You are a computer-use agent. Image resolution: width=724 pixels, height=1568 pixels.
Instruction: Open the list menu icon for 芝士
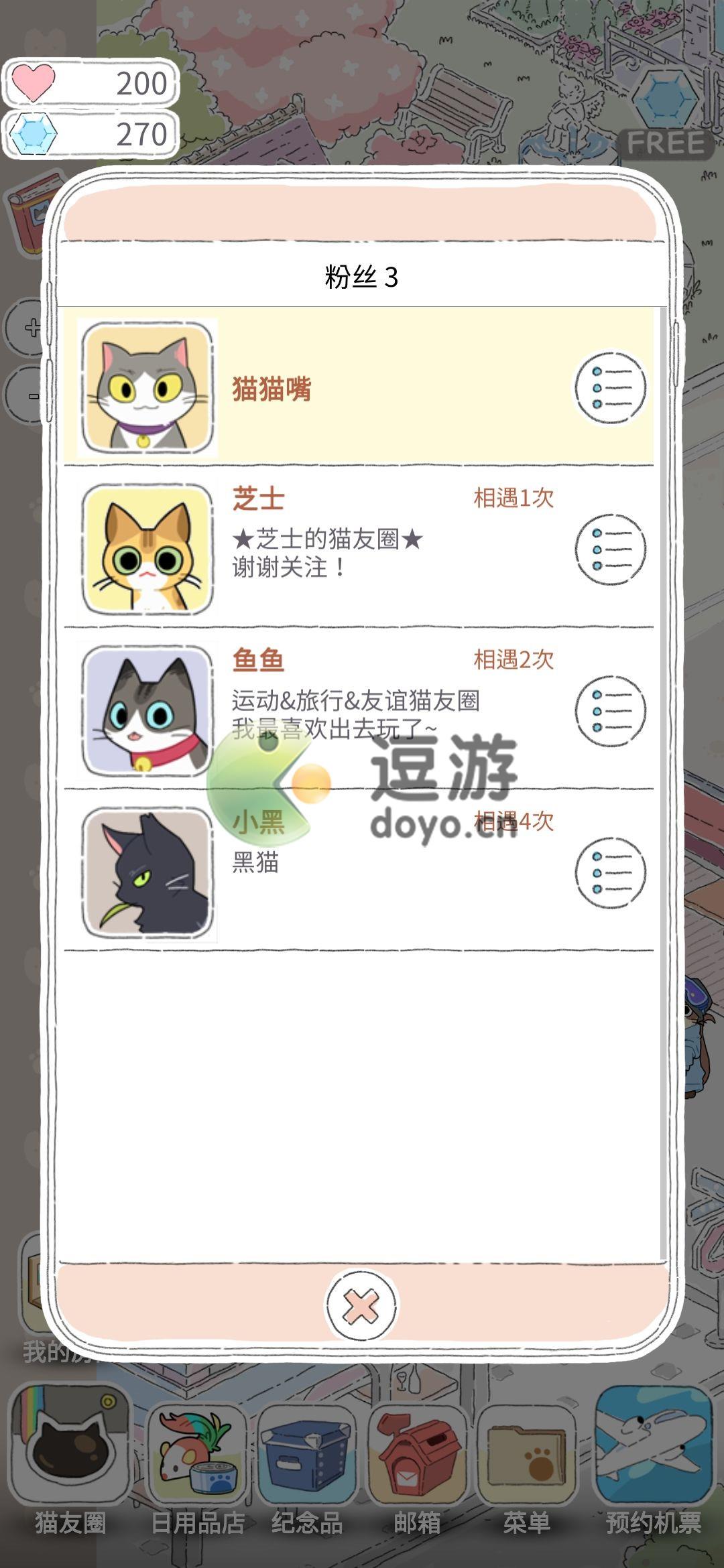[610, 549]
